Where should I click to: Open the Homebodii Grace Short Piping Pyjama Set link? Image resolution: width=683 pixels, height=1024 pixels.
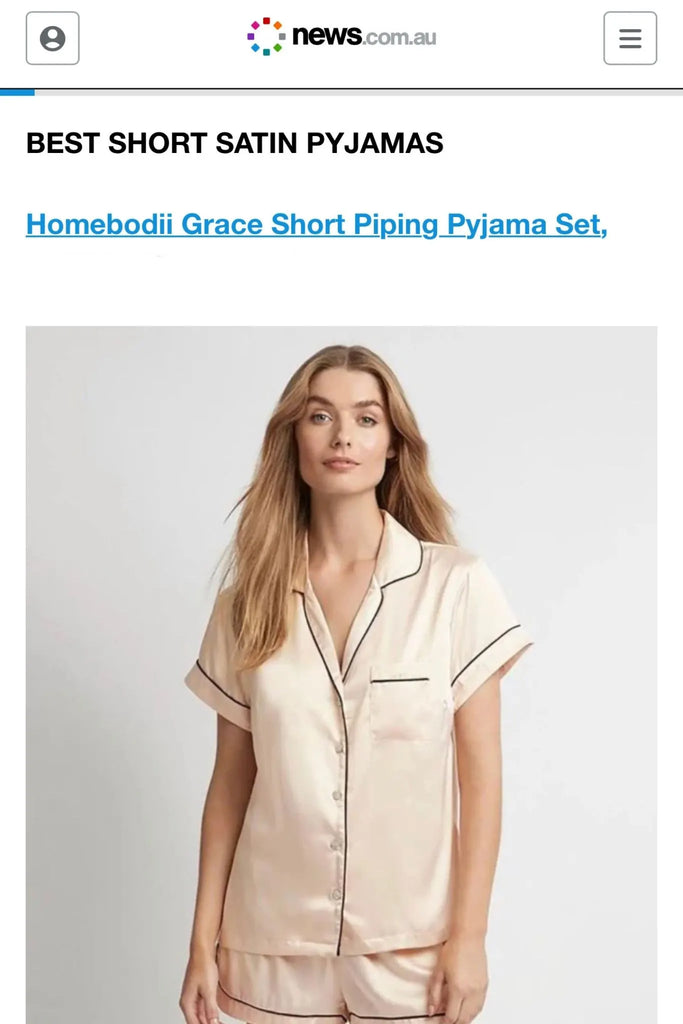point(316,224)
